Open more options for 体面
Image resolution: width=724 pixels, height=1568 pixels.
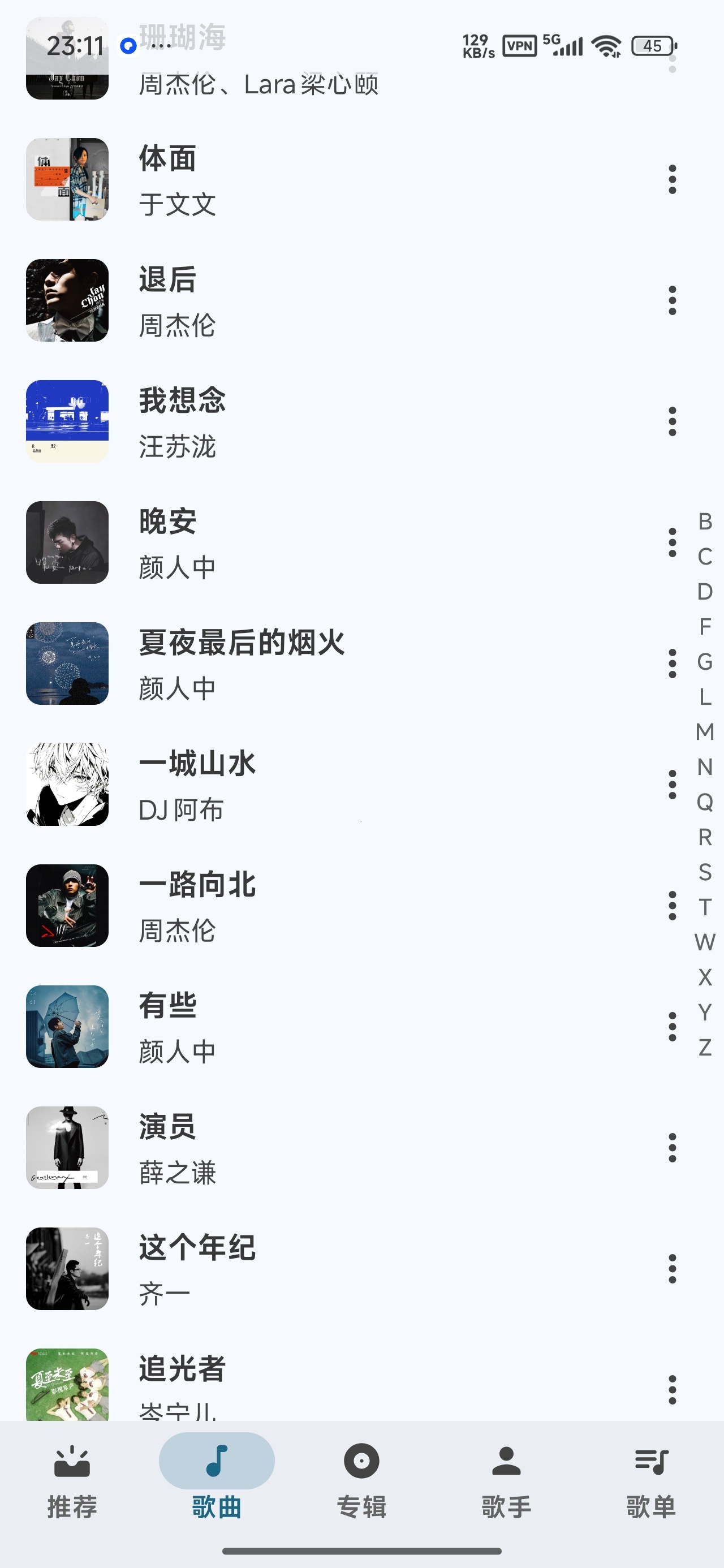pos(671,179)
